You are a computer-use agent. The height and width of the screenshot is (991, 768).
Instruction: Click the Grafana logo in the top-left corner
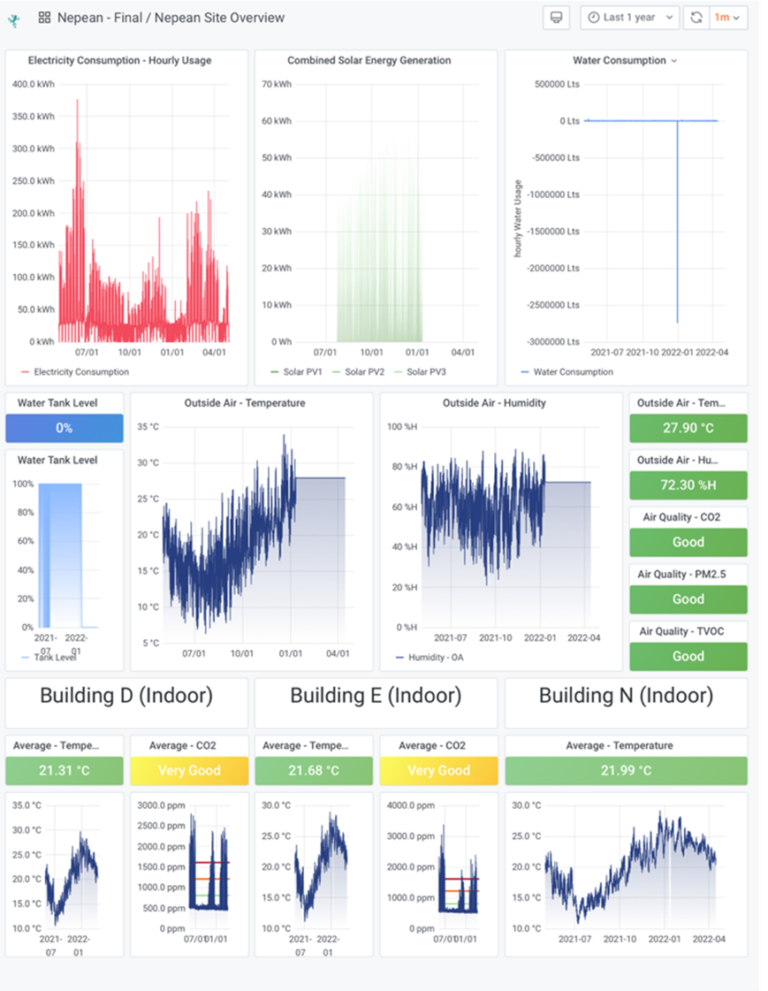pos(14,17)
